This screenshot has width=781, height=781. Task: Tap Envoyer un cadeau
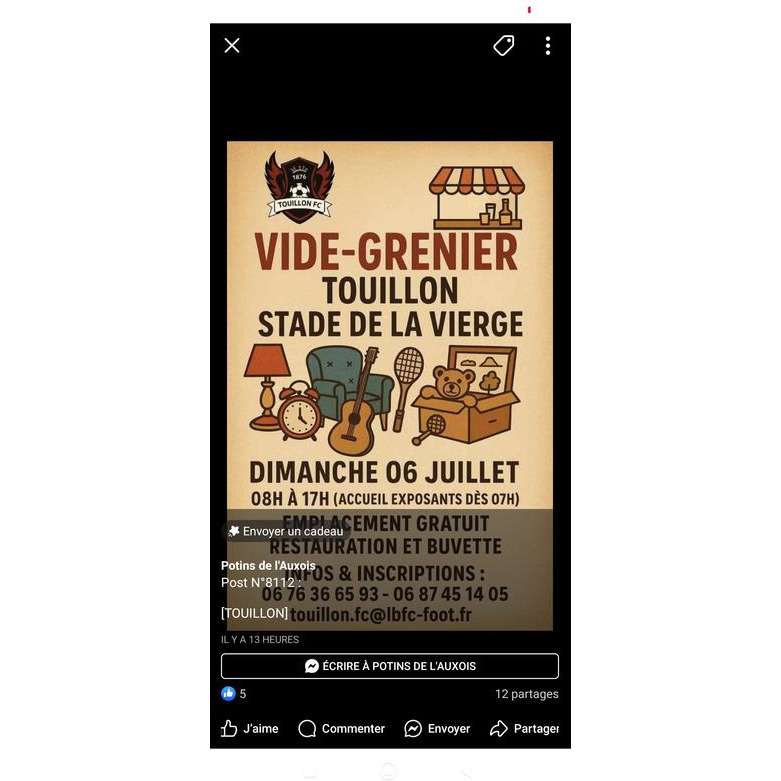pyautogui.click(x=285, y=531)
